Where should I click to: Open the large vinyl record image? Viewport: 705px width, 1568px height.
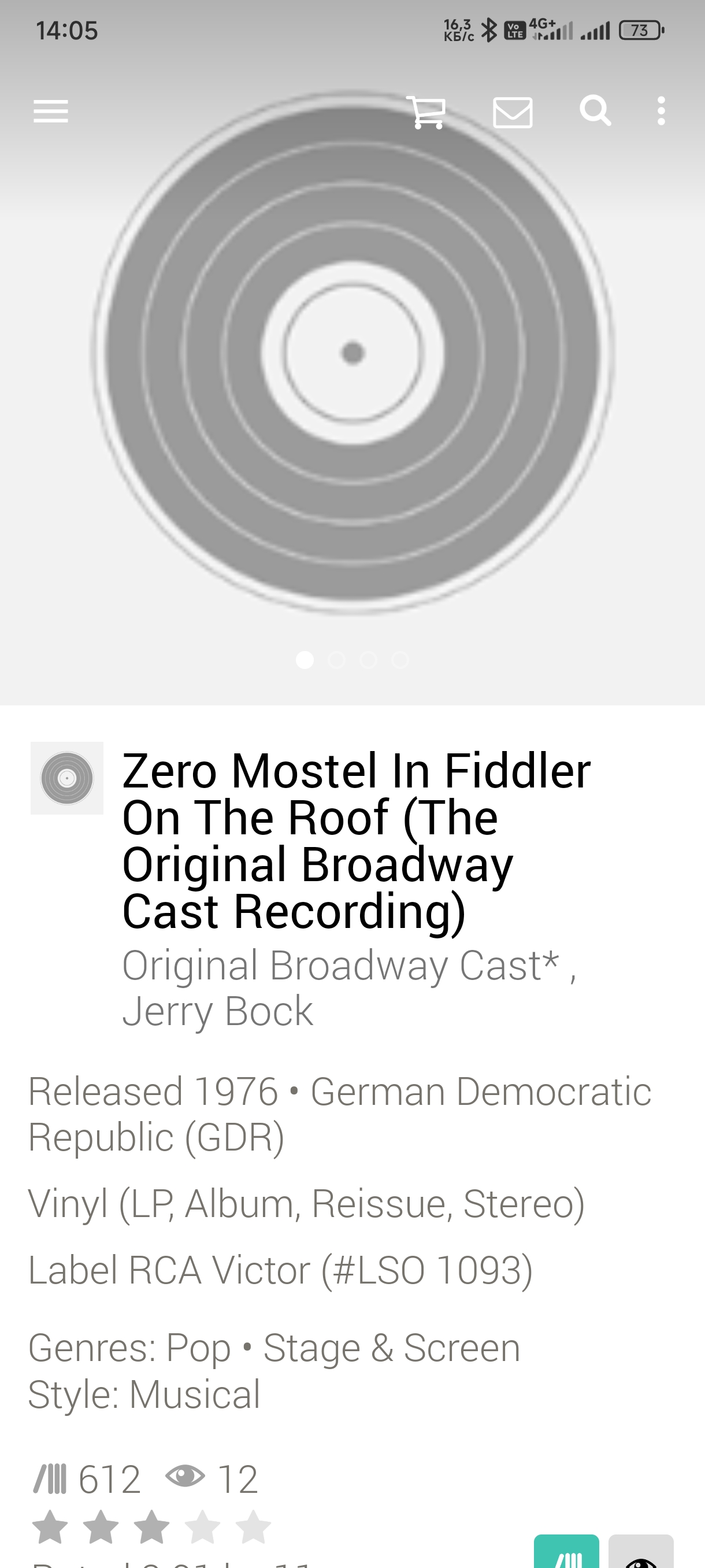pyautogui.click(x=353, y=353)
